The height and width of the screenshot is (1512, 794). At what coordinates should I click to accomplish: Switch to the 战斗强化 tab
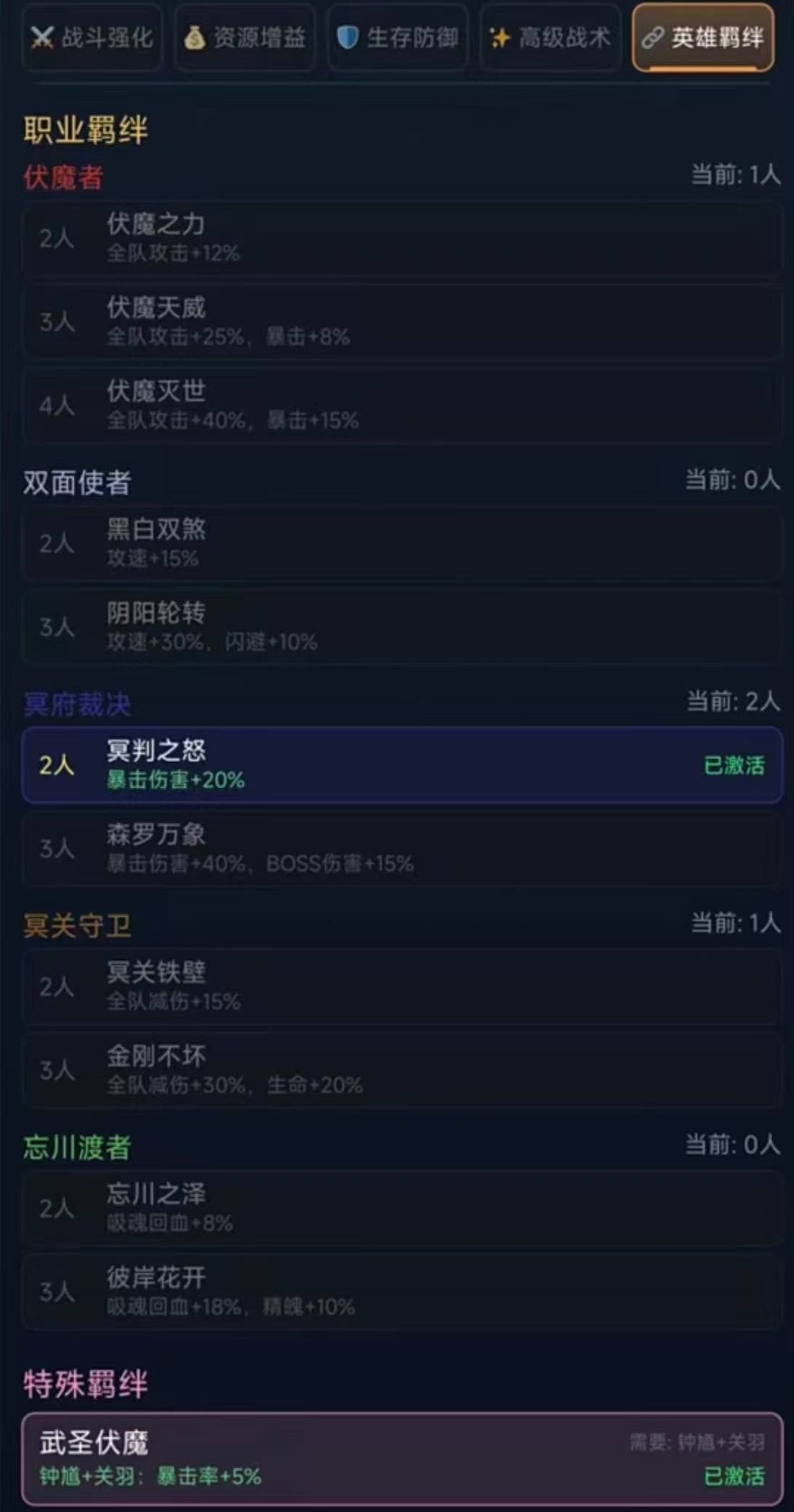coord(92,37)
